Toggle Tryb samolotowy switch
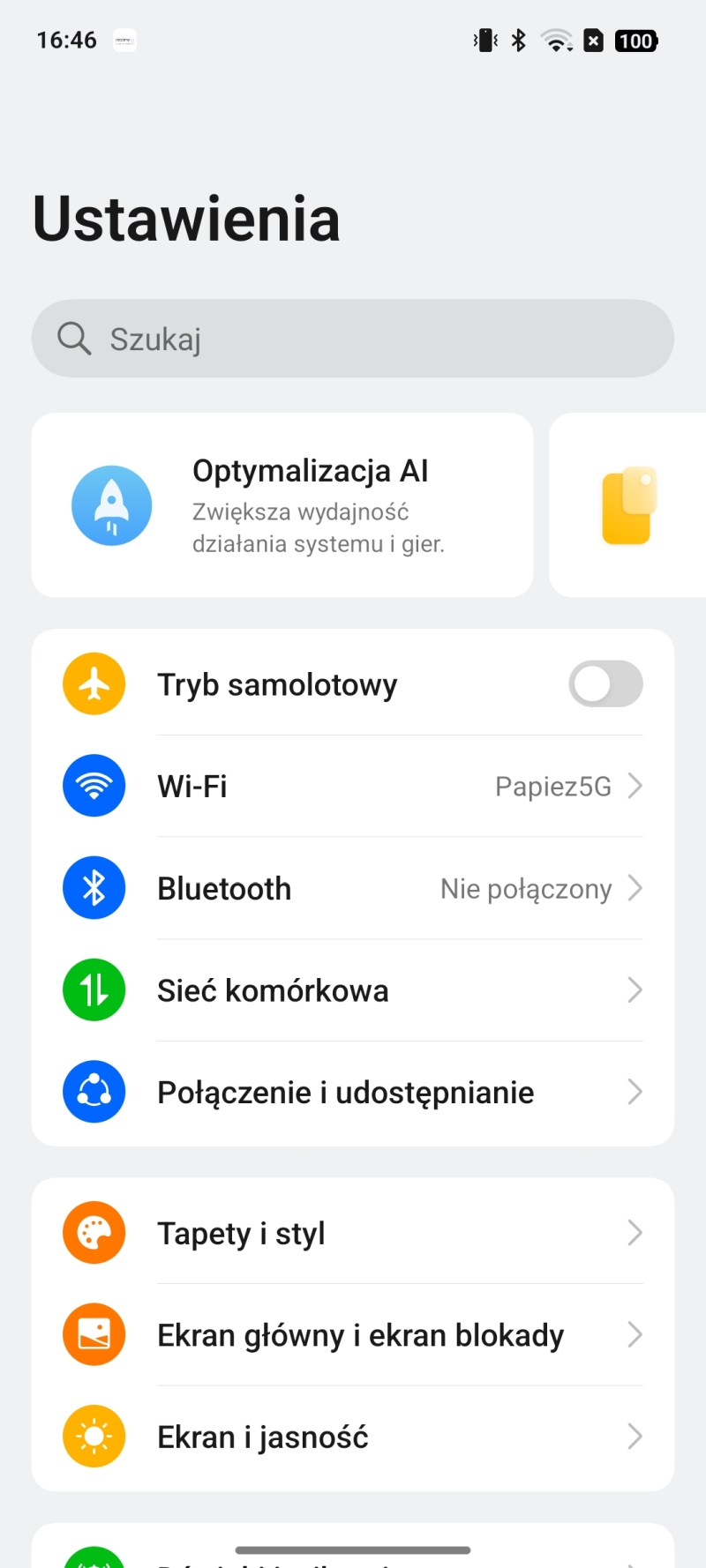 605,684
